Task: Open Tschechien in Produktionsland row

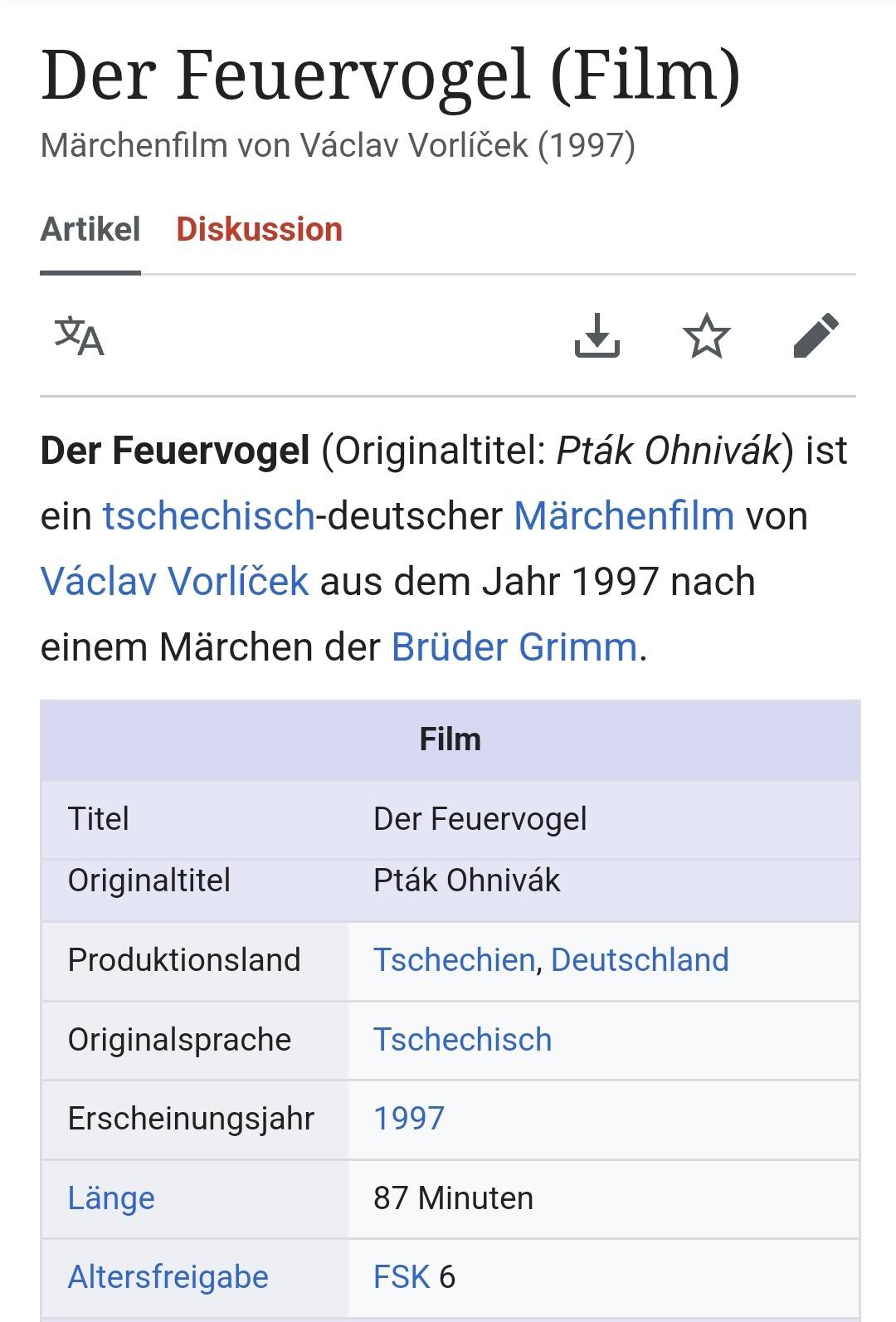Action: [454, 960]
